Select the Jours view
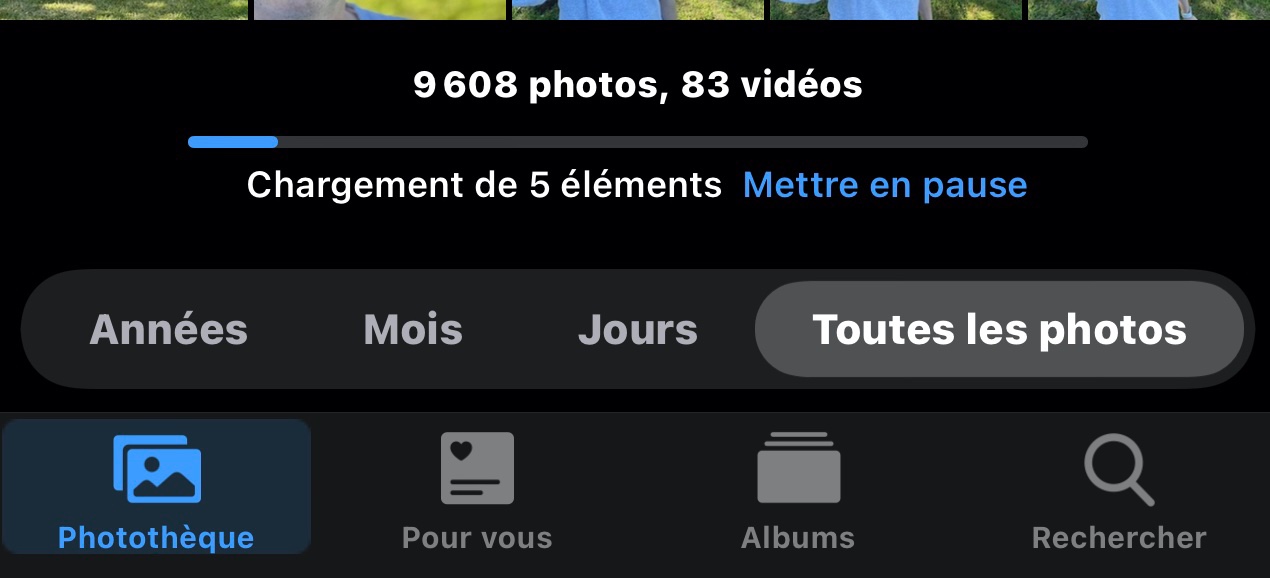 (x=637, y=329)
